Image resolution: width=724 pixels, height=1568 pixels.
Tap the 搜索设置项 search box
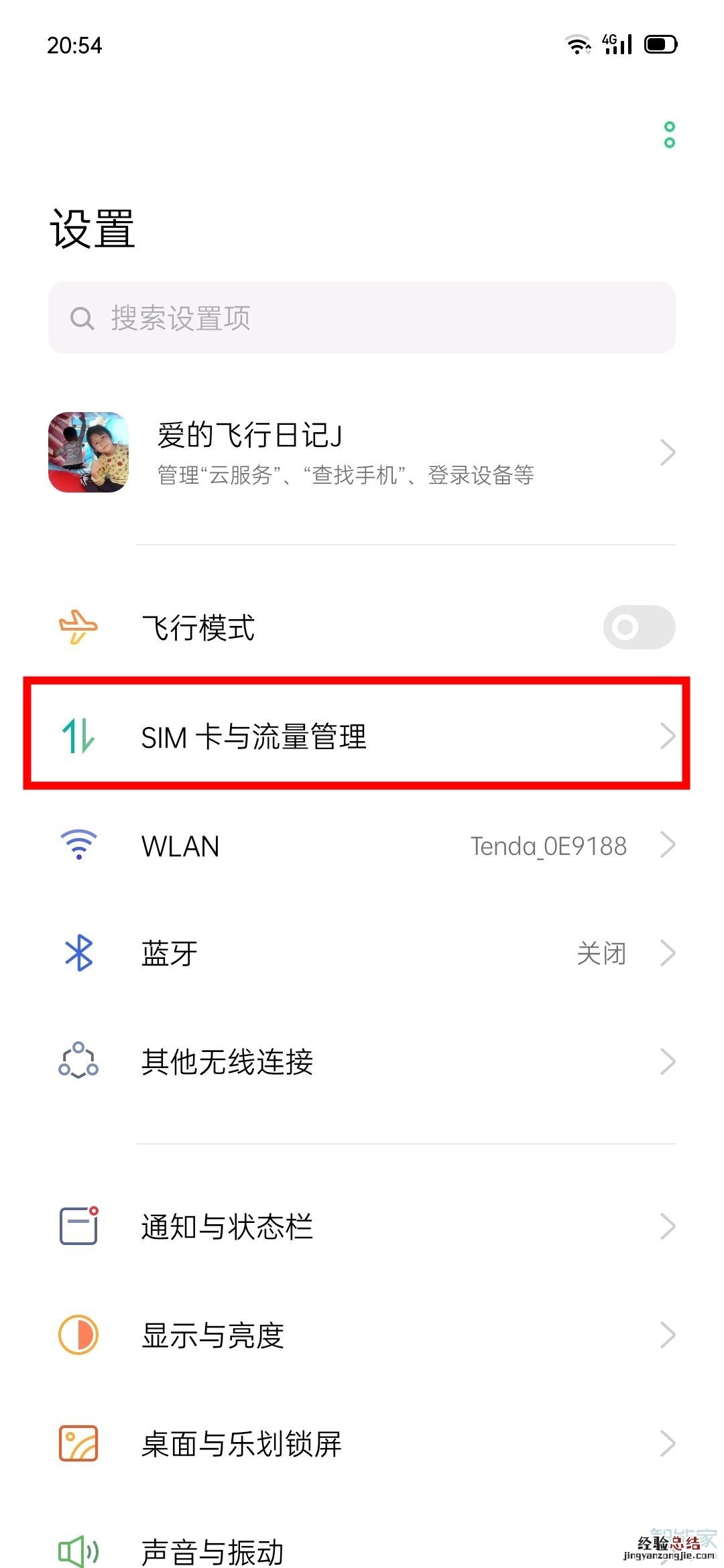[362, 318]
